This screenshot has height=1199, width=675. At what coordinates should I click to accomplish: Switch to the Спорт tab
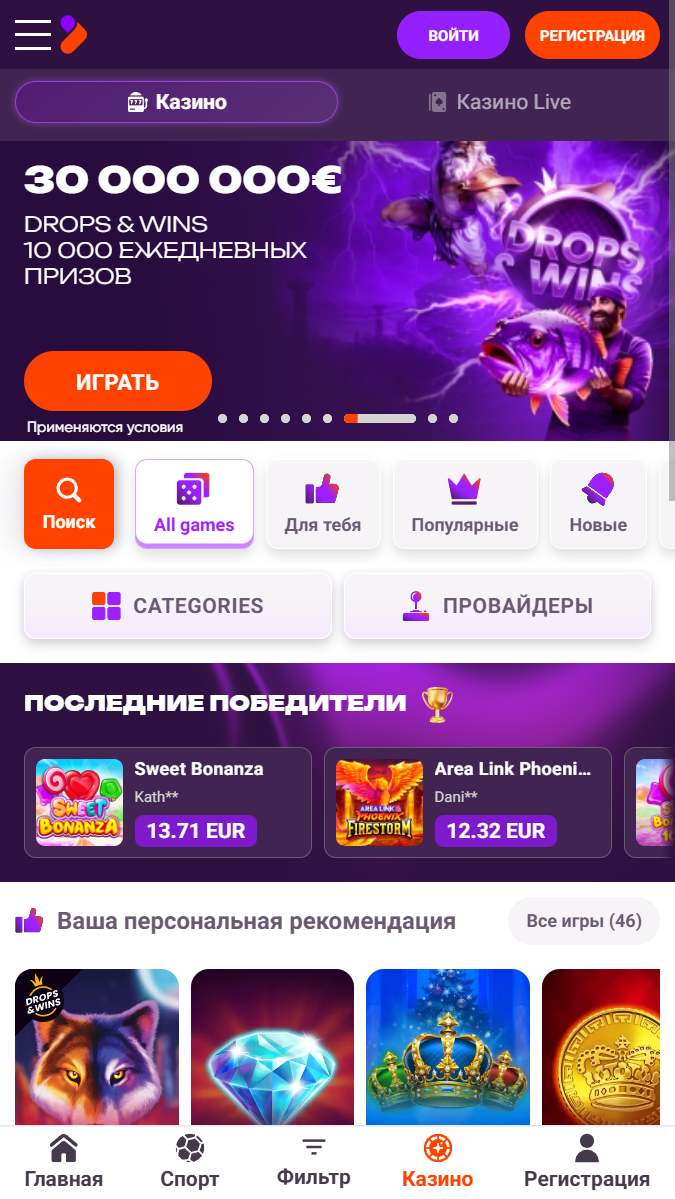tap(190, 1162)
